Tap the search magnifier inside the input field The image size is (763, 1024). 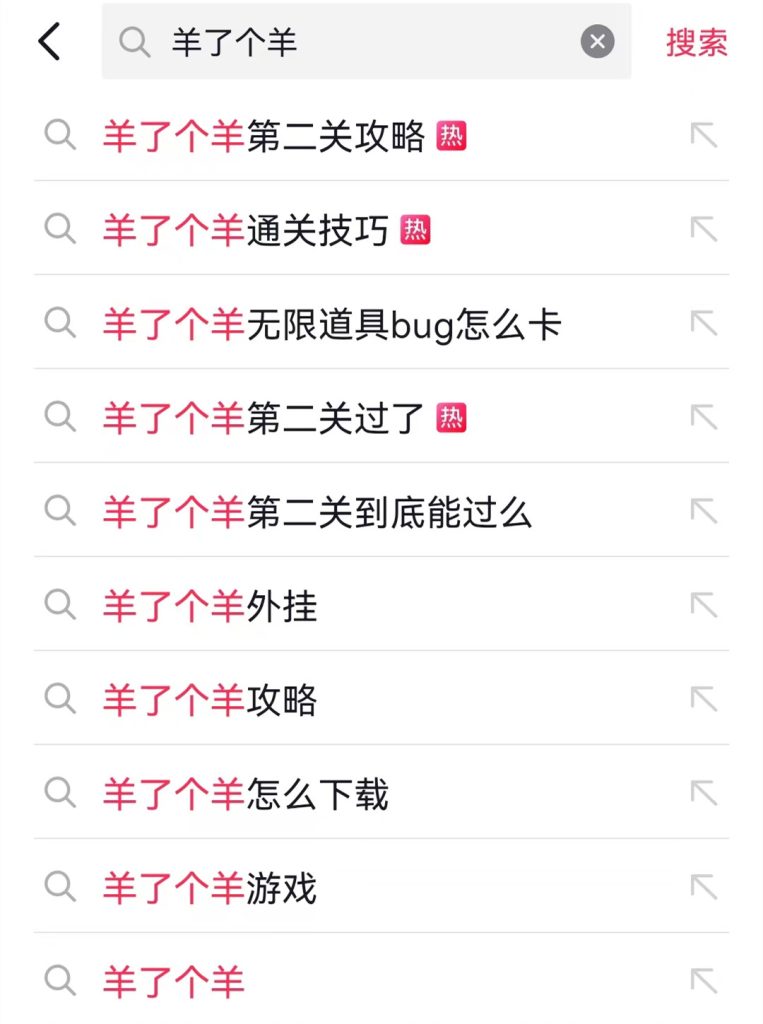(134, 40)
